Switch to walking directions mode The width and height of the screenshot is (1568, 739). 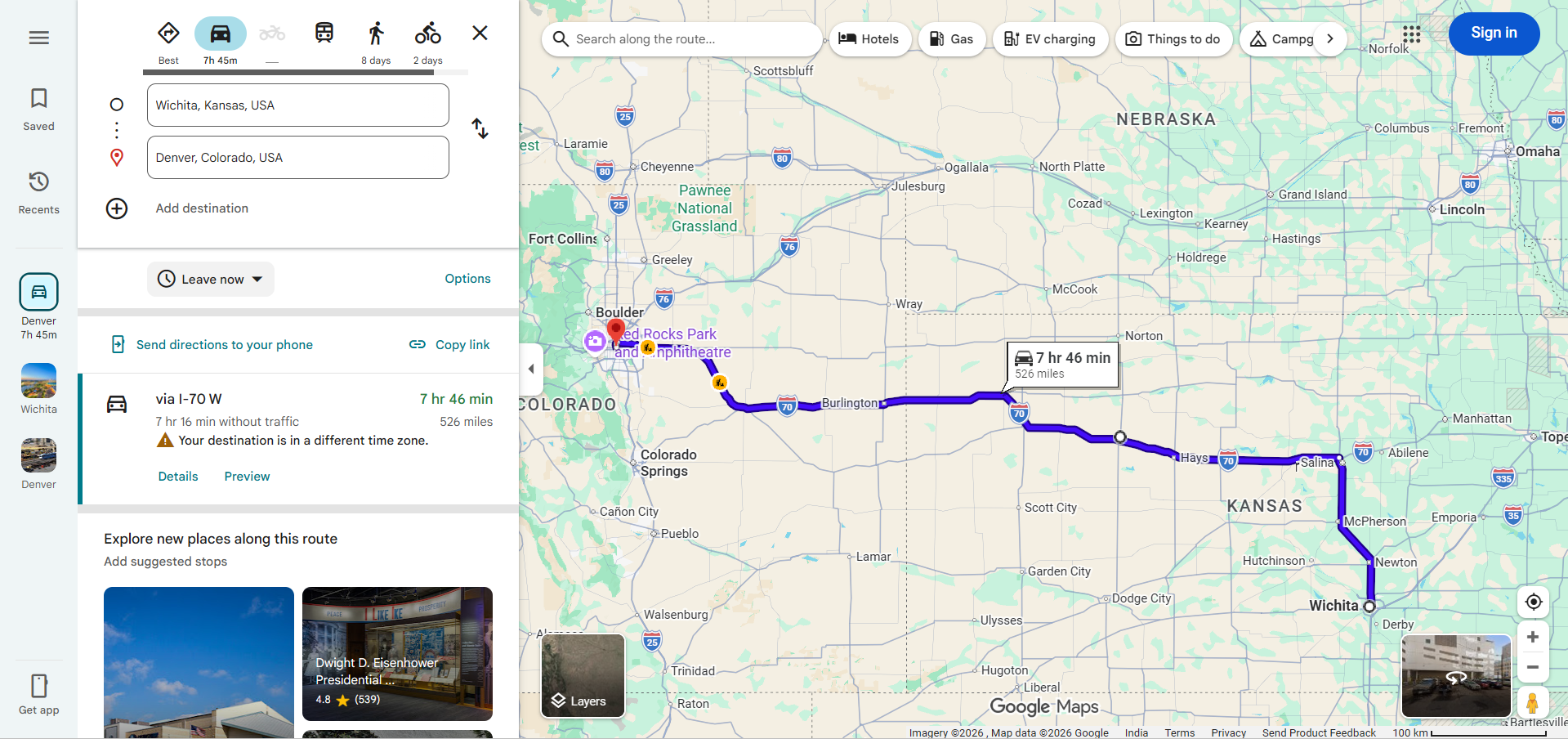pyautogui.click(x=375, y=34)
